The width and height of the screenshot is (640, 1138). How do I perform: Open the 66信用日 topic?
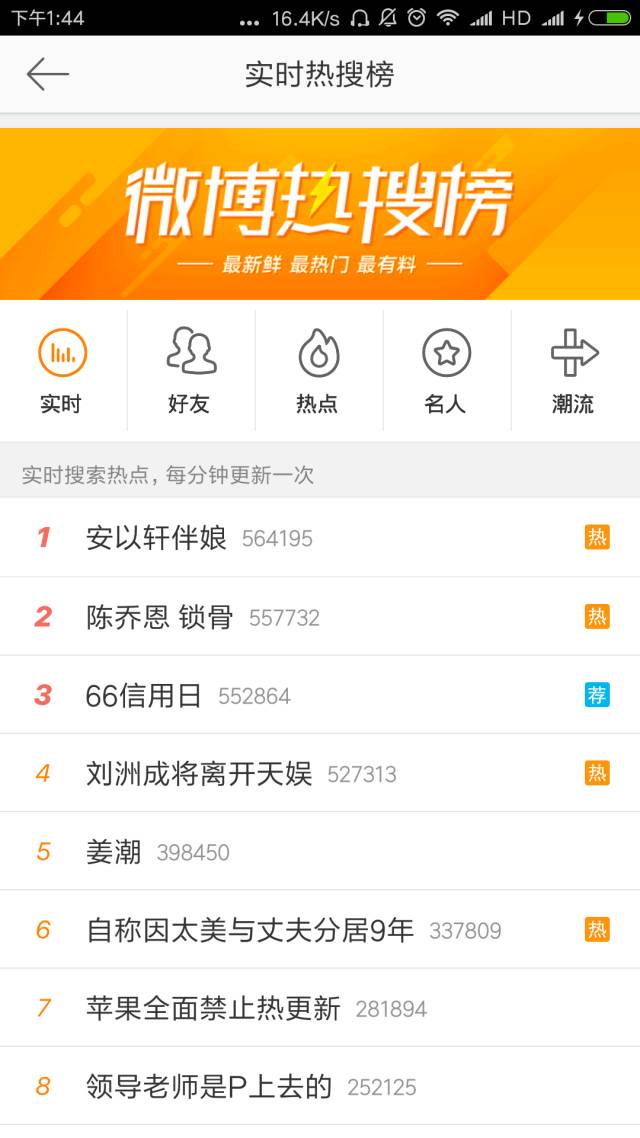[320, 695]
